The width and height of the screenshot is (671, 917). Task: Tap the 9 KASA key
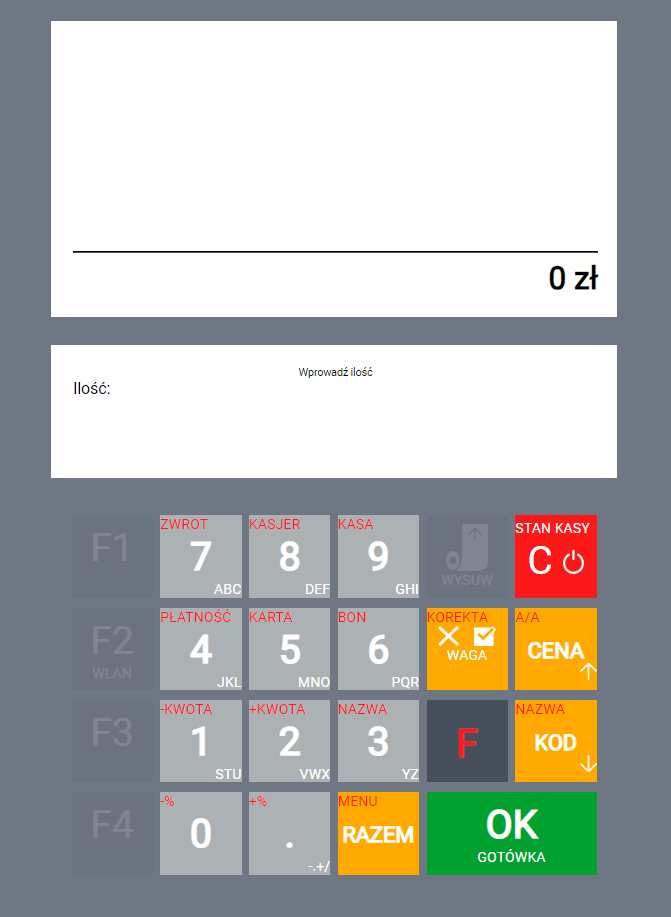coord(378,556)
